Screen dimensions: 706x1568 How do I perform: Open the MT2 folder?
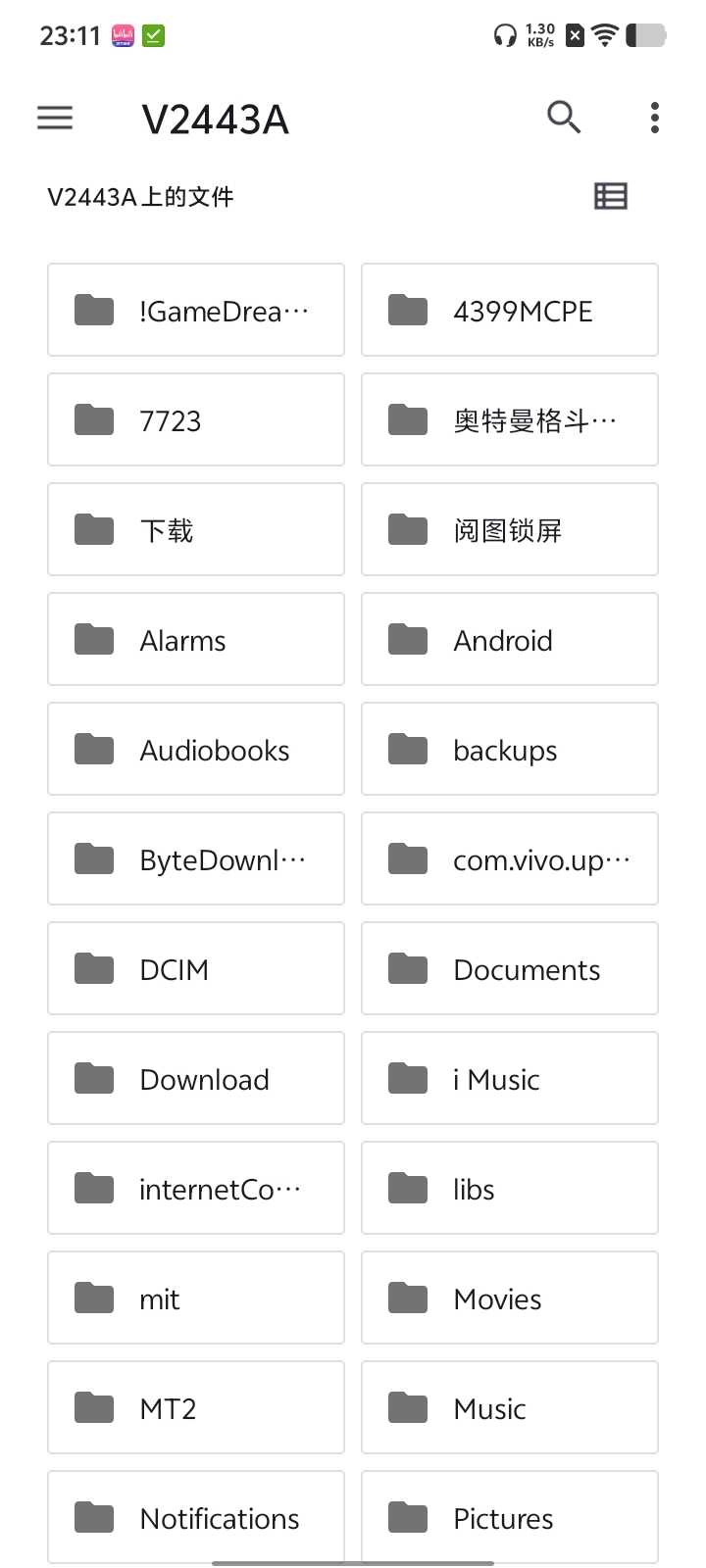coord(196,1408)
